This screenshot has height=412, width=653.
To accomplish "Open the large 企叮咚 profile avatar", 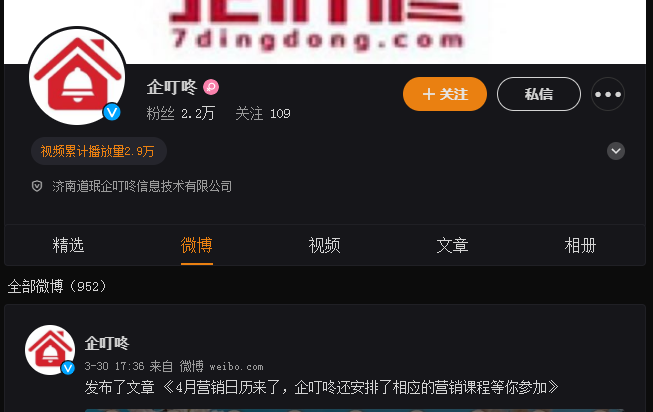I will tap(77, 76).
